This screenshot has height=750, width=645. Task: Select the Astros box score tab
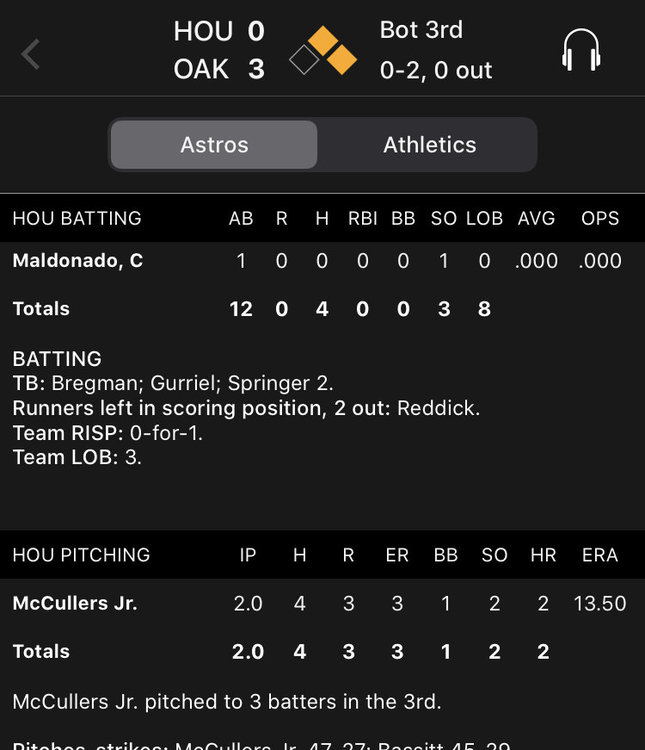214,145
